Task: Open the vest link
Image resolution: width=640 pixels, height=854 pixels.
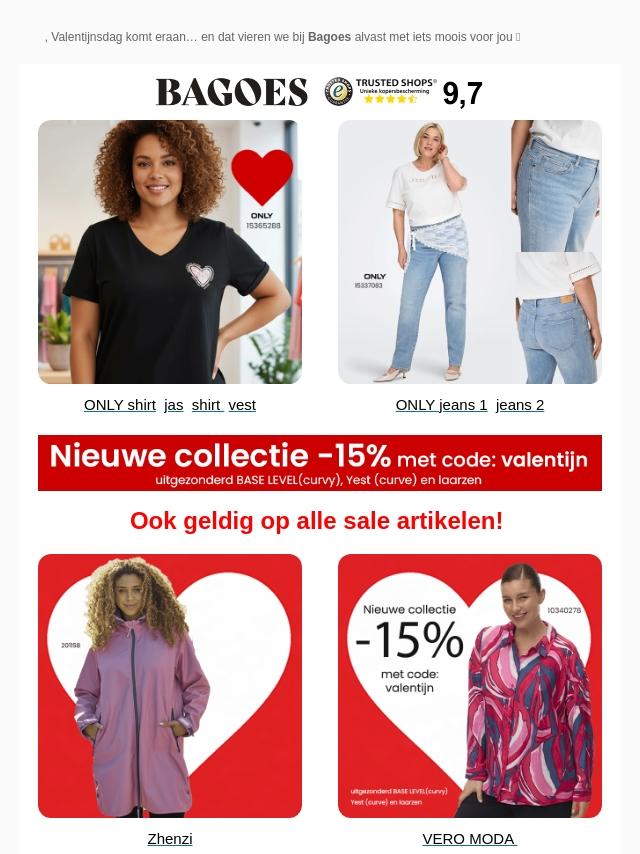Action: pyautogui.click(x=242, y=405)
